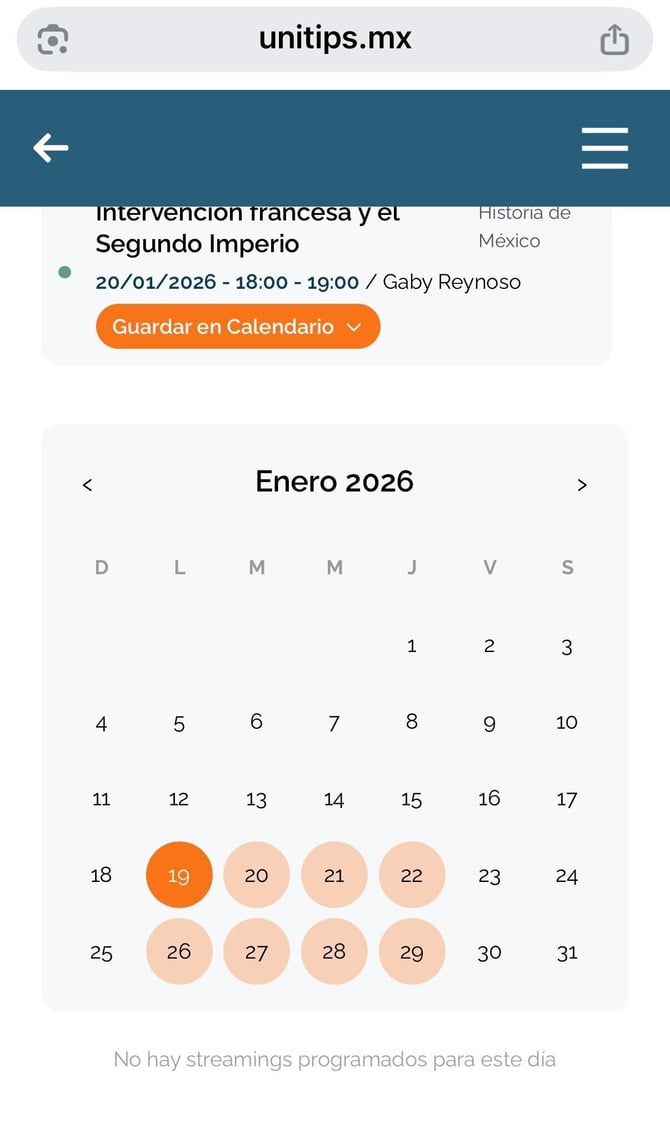Viewport: 670px width, 1123px height.
Task: Tap the browser share icon
Action: [x=614, y=40]
